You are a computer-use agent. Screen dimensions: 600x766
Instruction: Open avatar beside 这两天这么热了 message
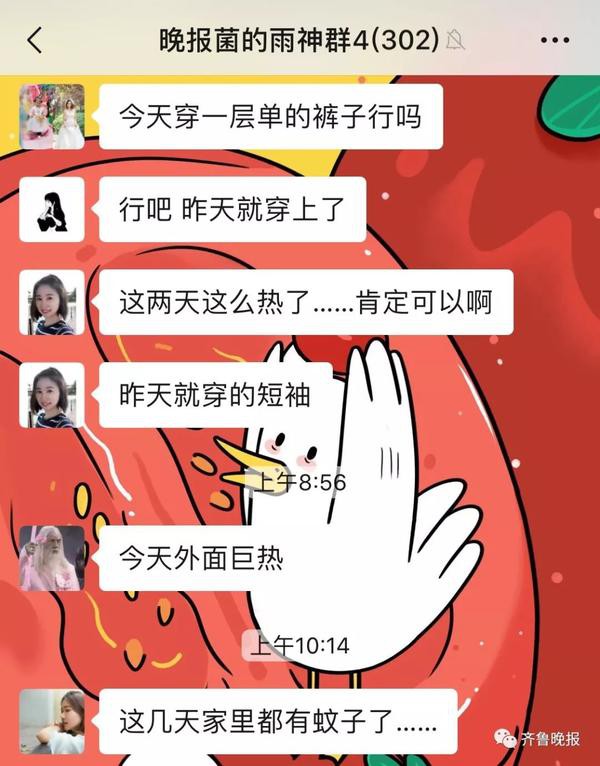tap(52, 302)
